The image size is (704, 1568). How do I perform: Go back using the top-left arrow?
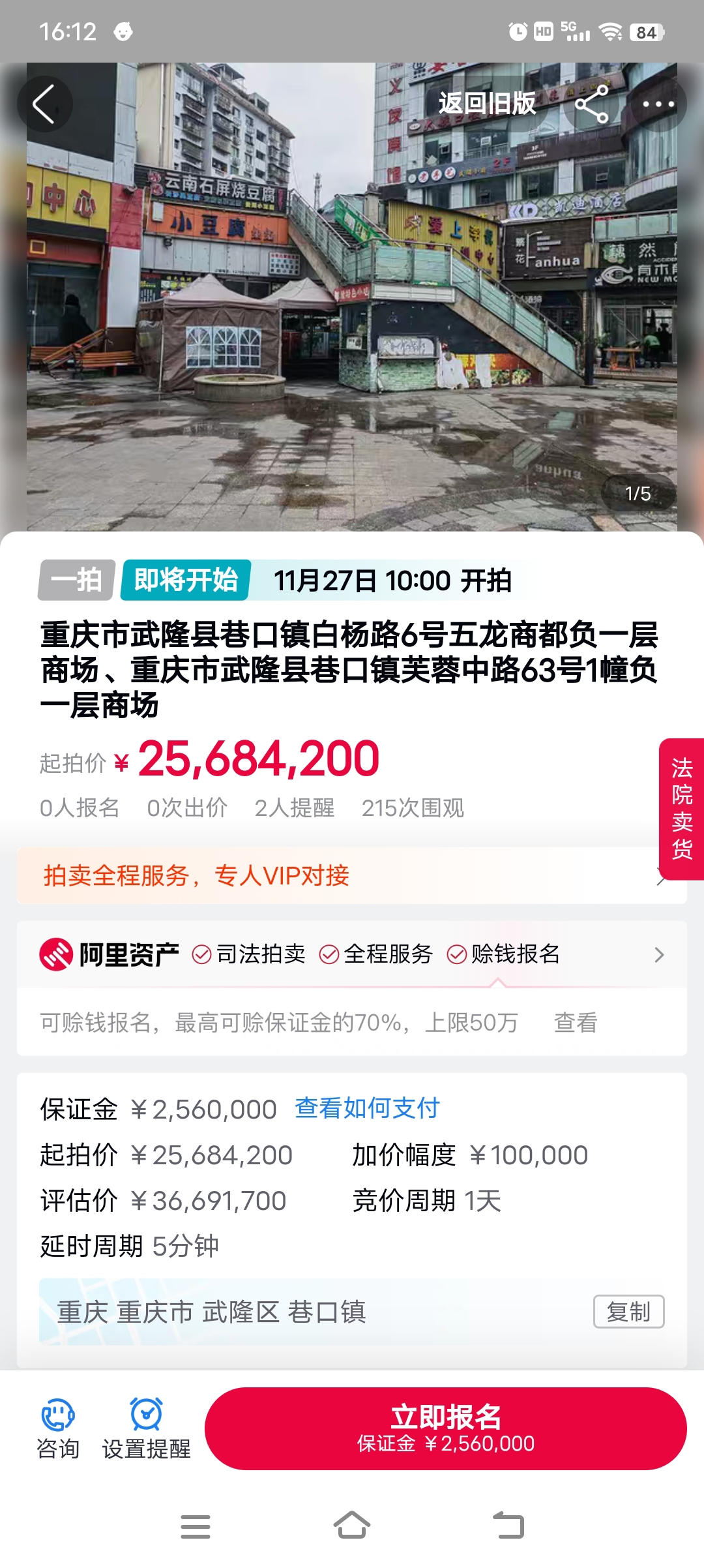pyautogui.click(x=44, y=104)
